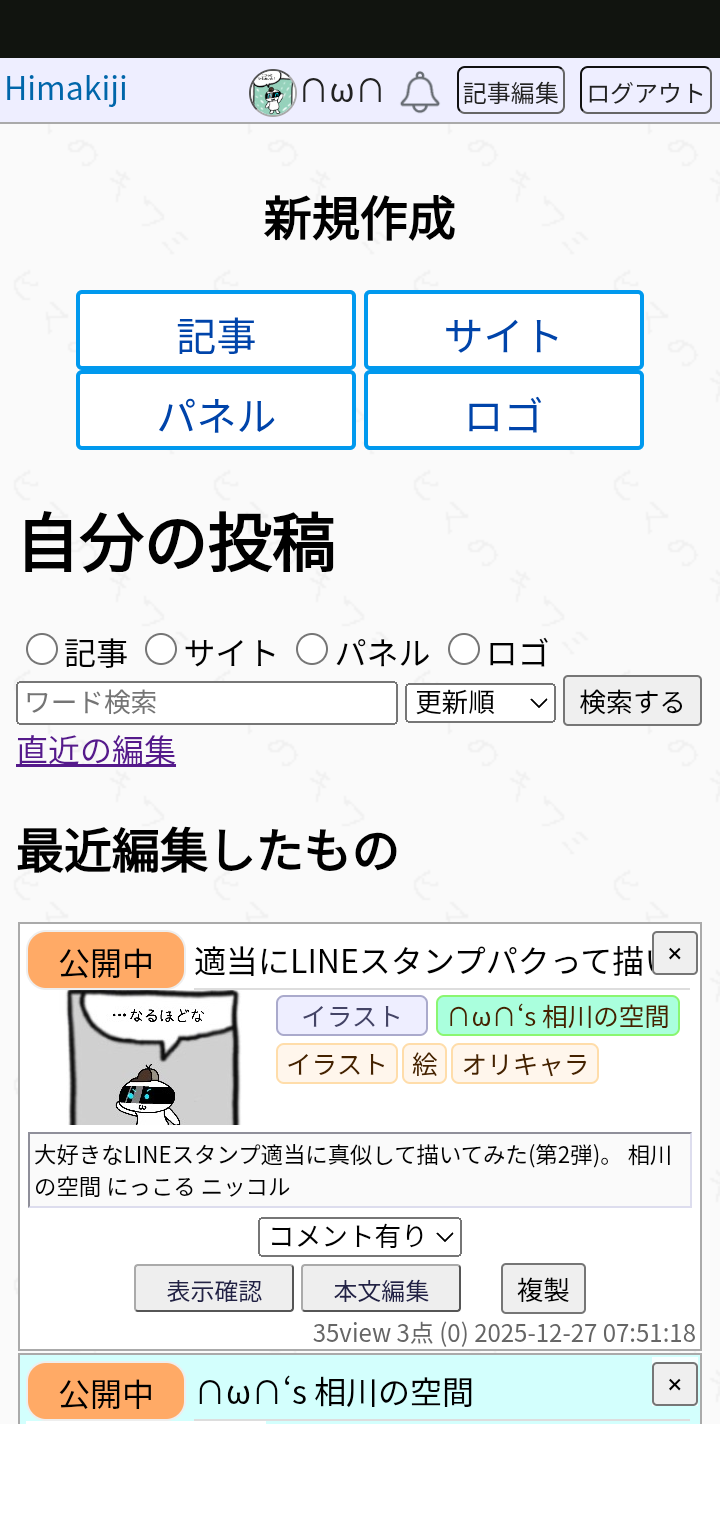Select the 記事 radio filter
This screenshot has height=1520, width=720.
[42, 649]
